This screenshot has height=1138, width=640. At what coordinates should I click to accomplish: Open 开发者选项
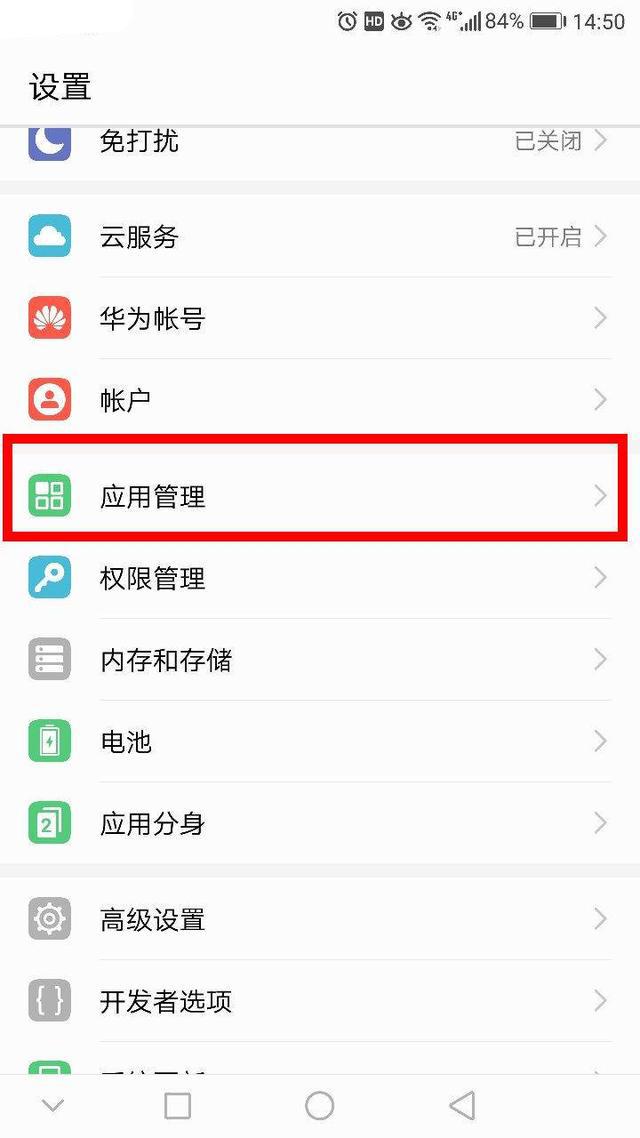point(320,1001)
